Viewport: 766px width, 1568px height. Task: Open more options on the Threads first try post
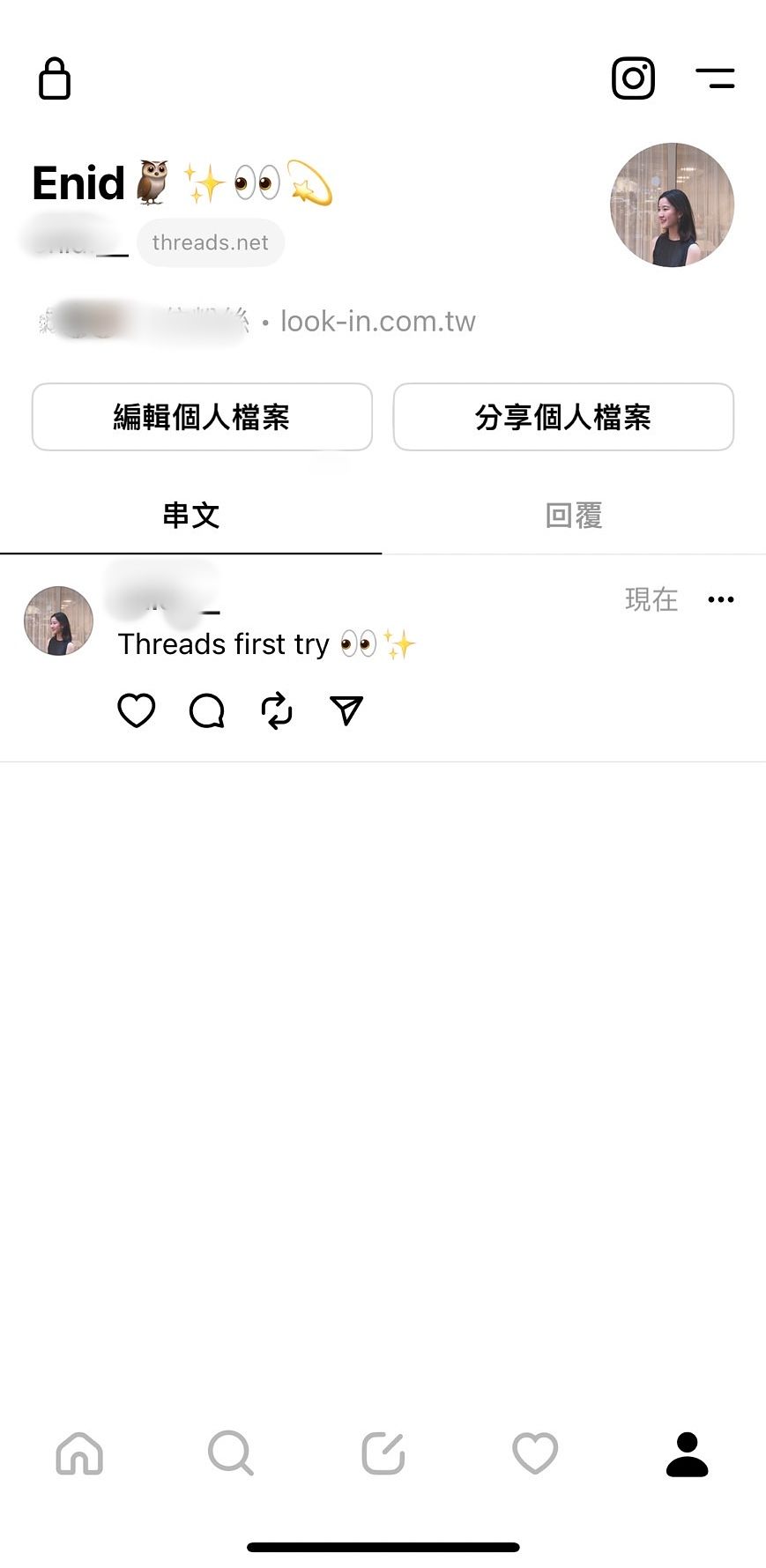[720, 600]
